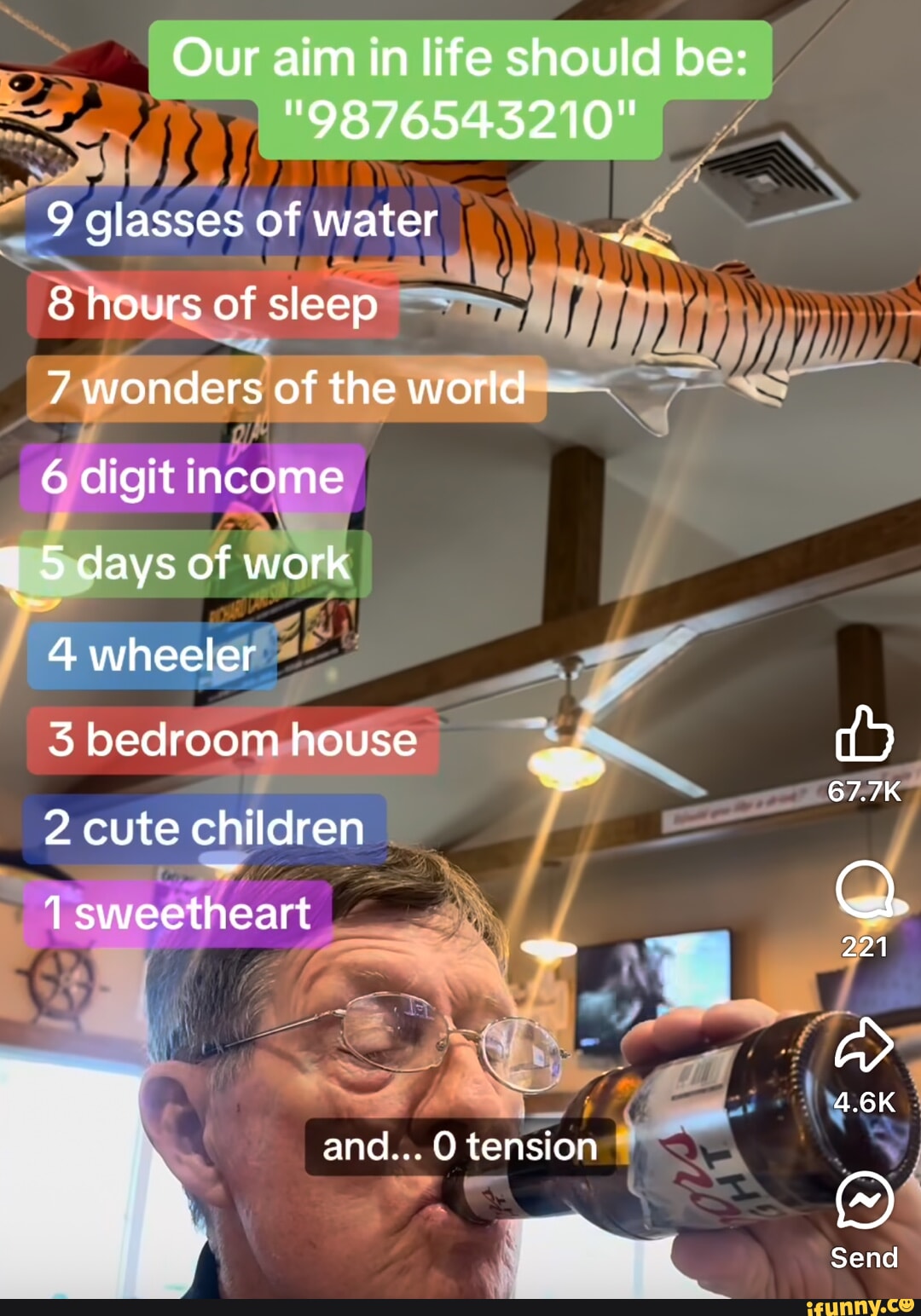Open the comments on this reel
Viewport: 921px width, 1316px height.
(864, 889)
